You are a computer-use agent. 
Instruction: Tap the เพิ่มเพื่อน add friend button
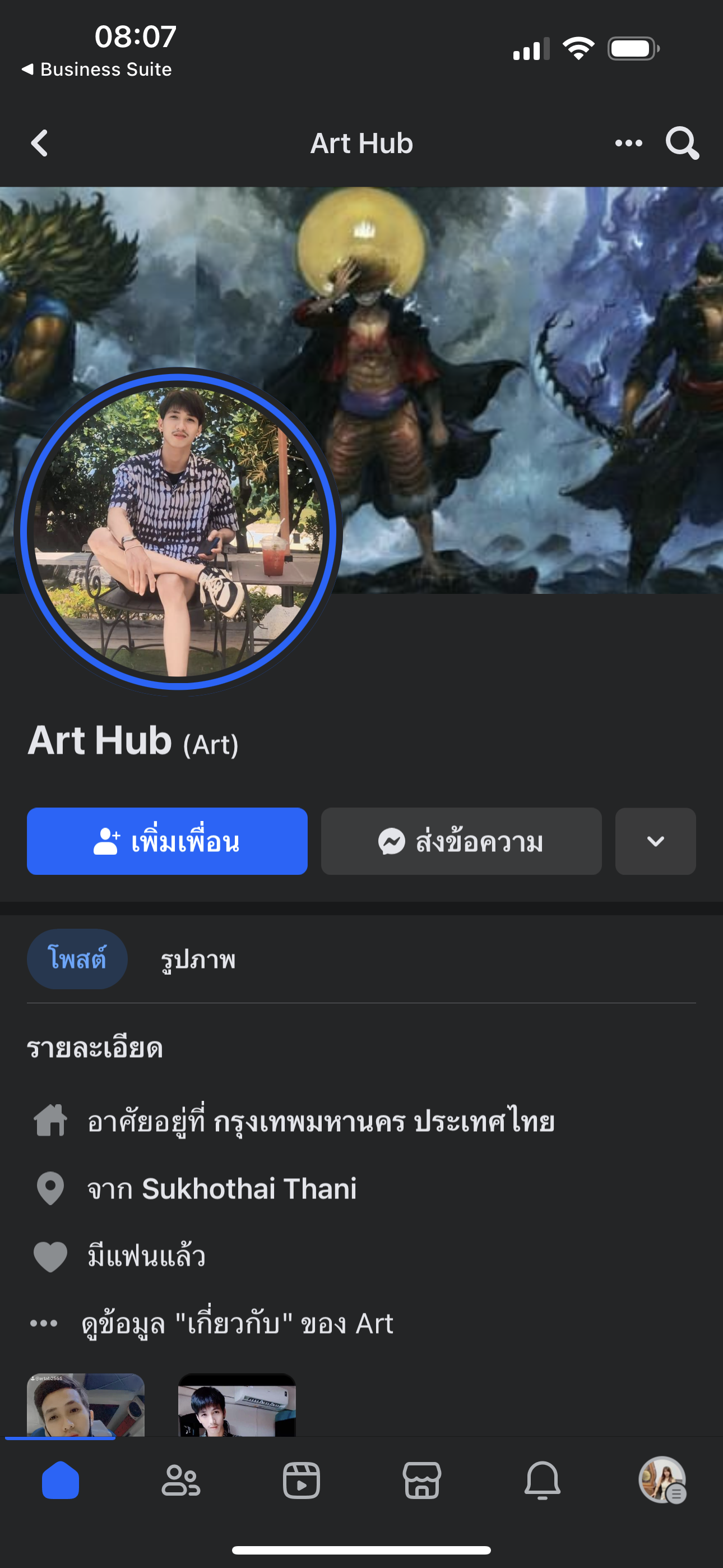[x=167, y=841]
